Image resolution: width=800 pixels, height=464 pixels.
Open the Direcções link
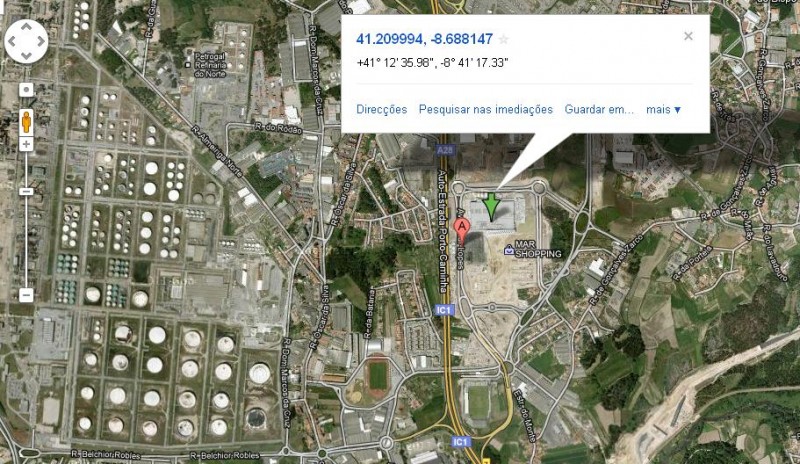381,109
